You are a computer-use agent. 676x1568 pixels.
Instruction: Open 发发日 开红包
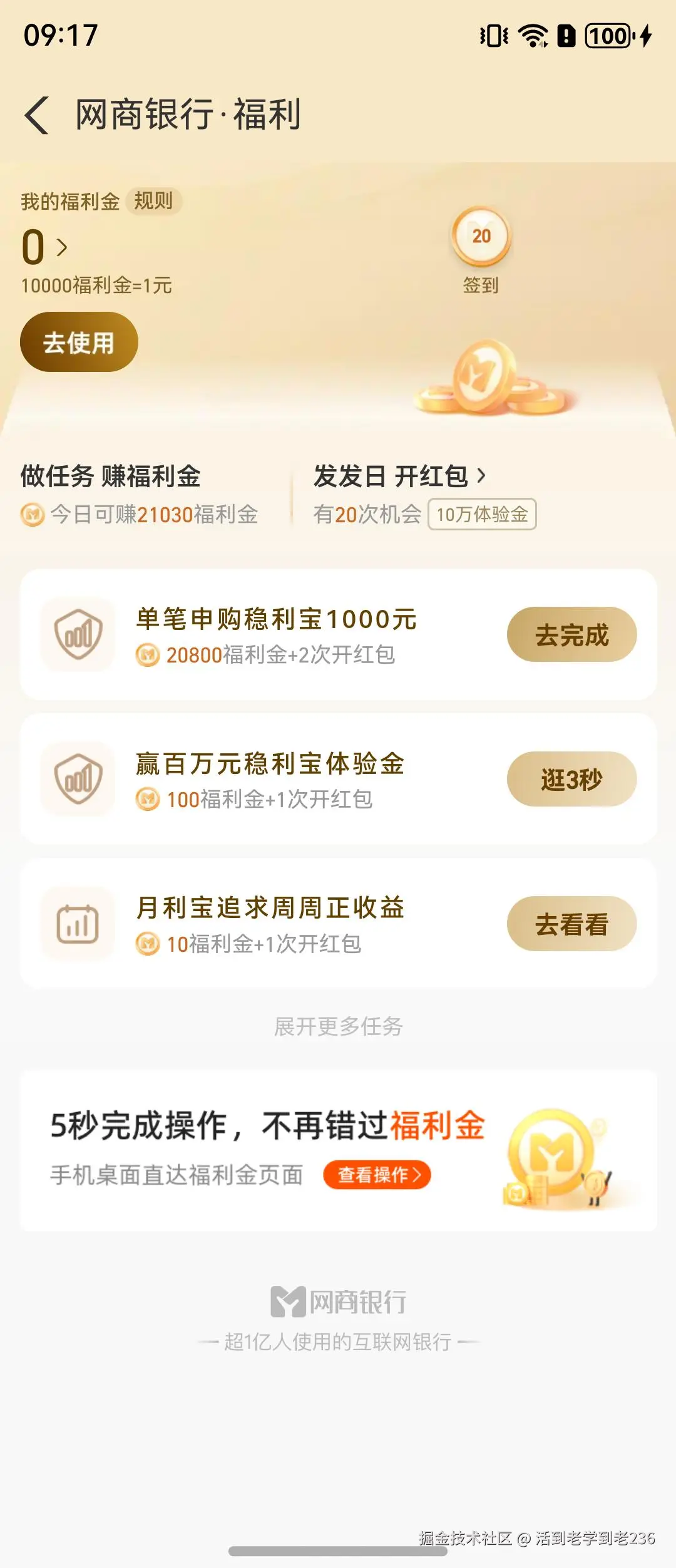pos(399,477)
